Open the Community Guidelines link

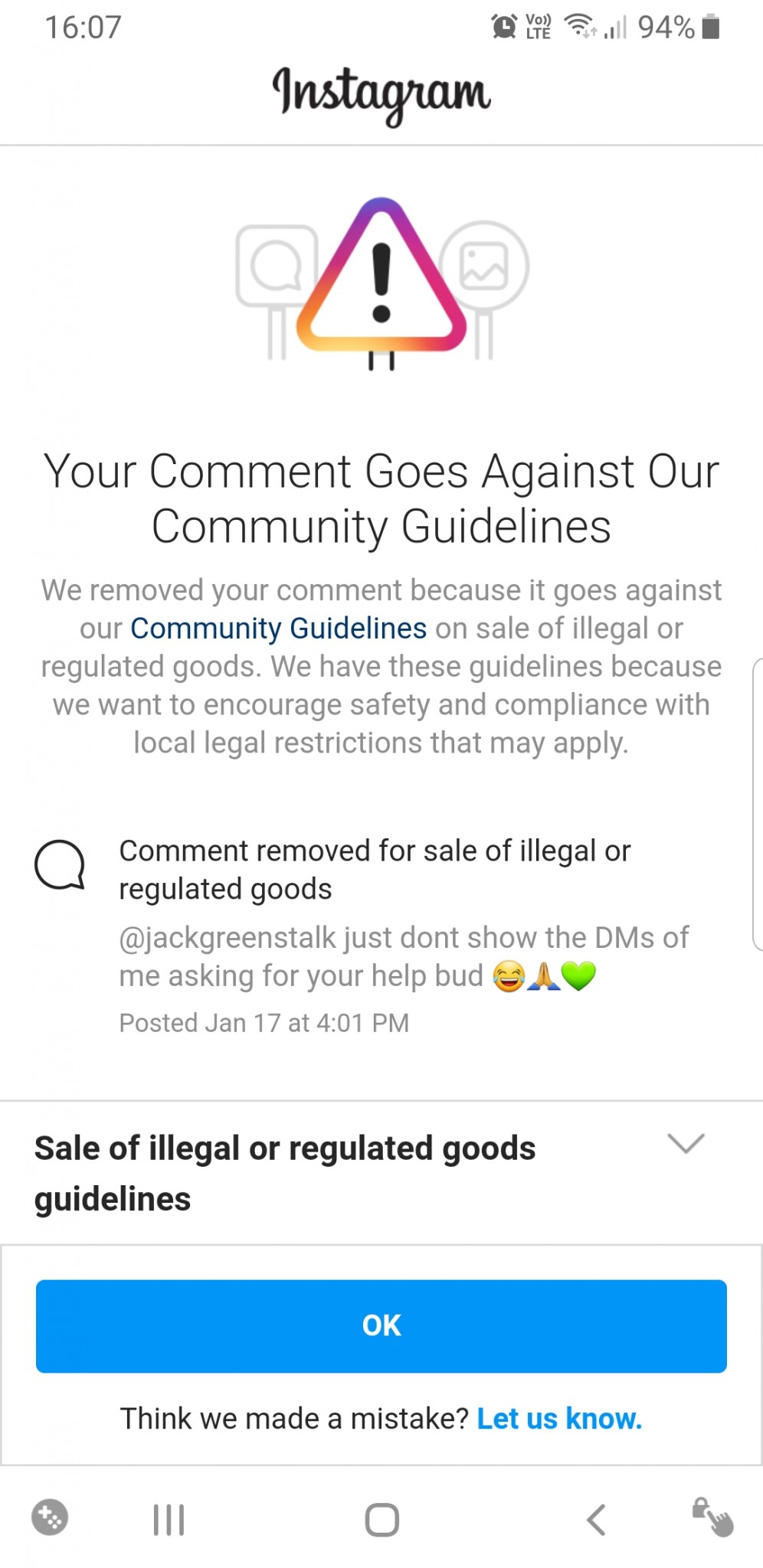click(278, 629)
